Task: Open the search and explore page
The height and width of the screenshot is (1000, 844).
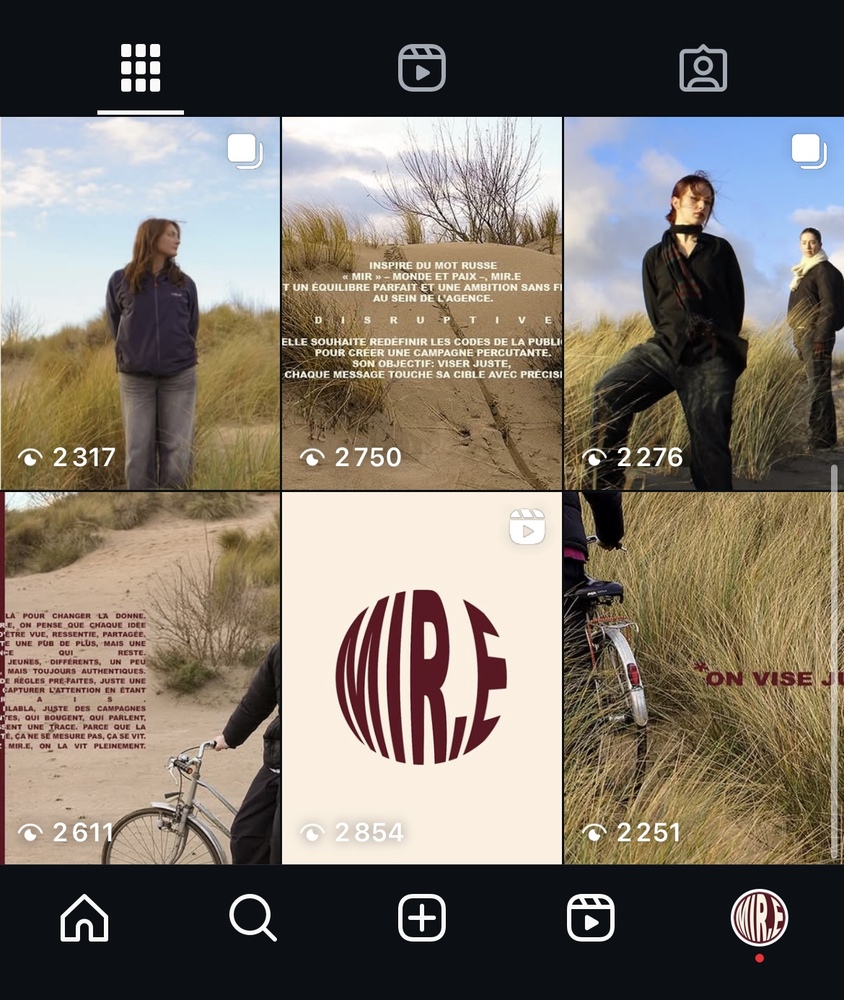Action: point(252,917)
